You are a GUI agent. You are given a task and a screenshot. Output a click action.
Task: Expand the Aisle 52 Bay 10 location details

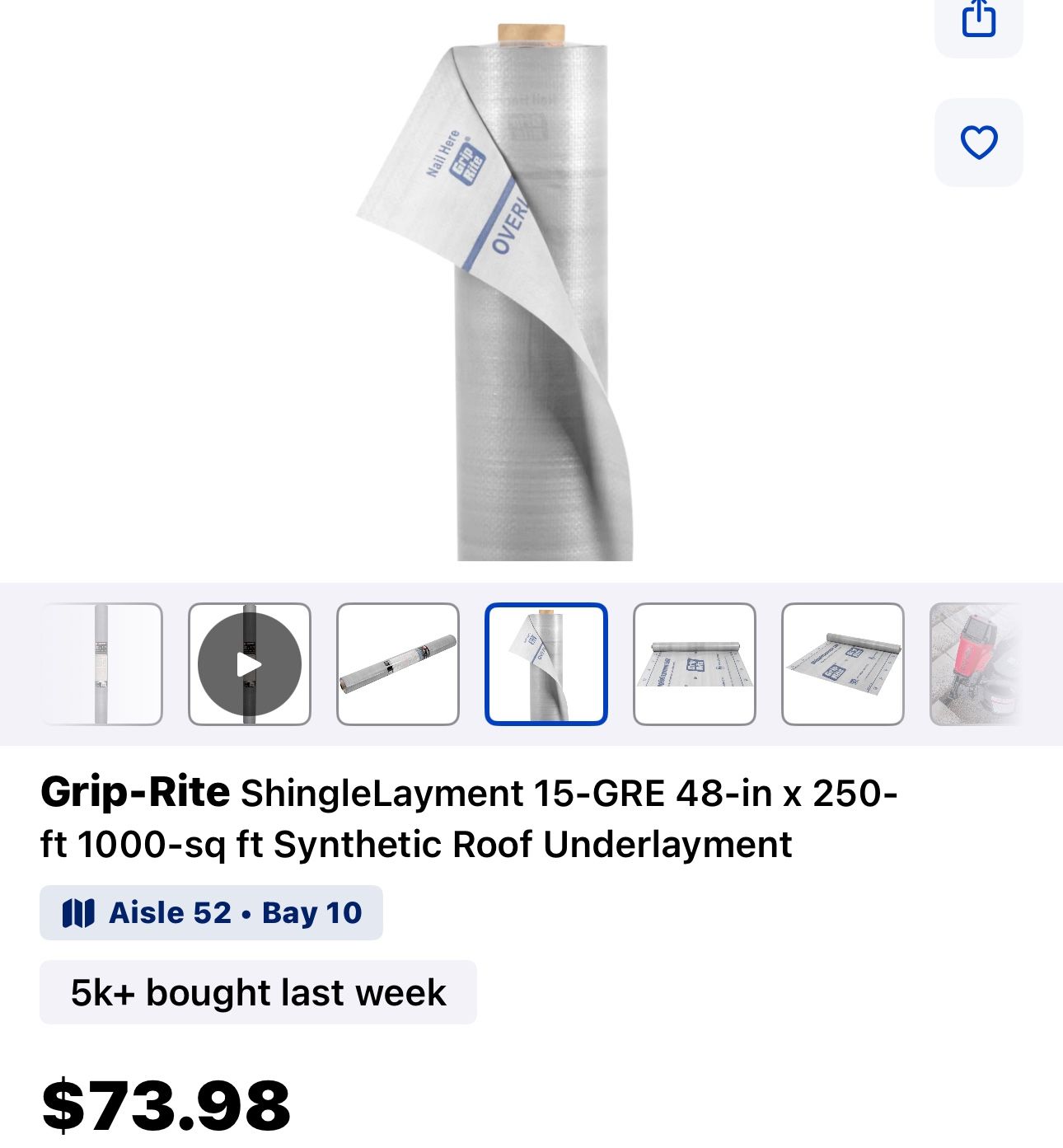[210, 912]
